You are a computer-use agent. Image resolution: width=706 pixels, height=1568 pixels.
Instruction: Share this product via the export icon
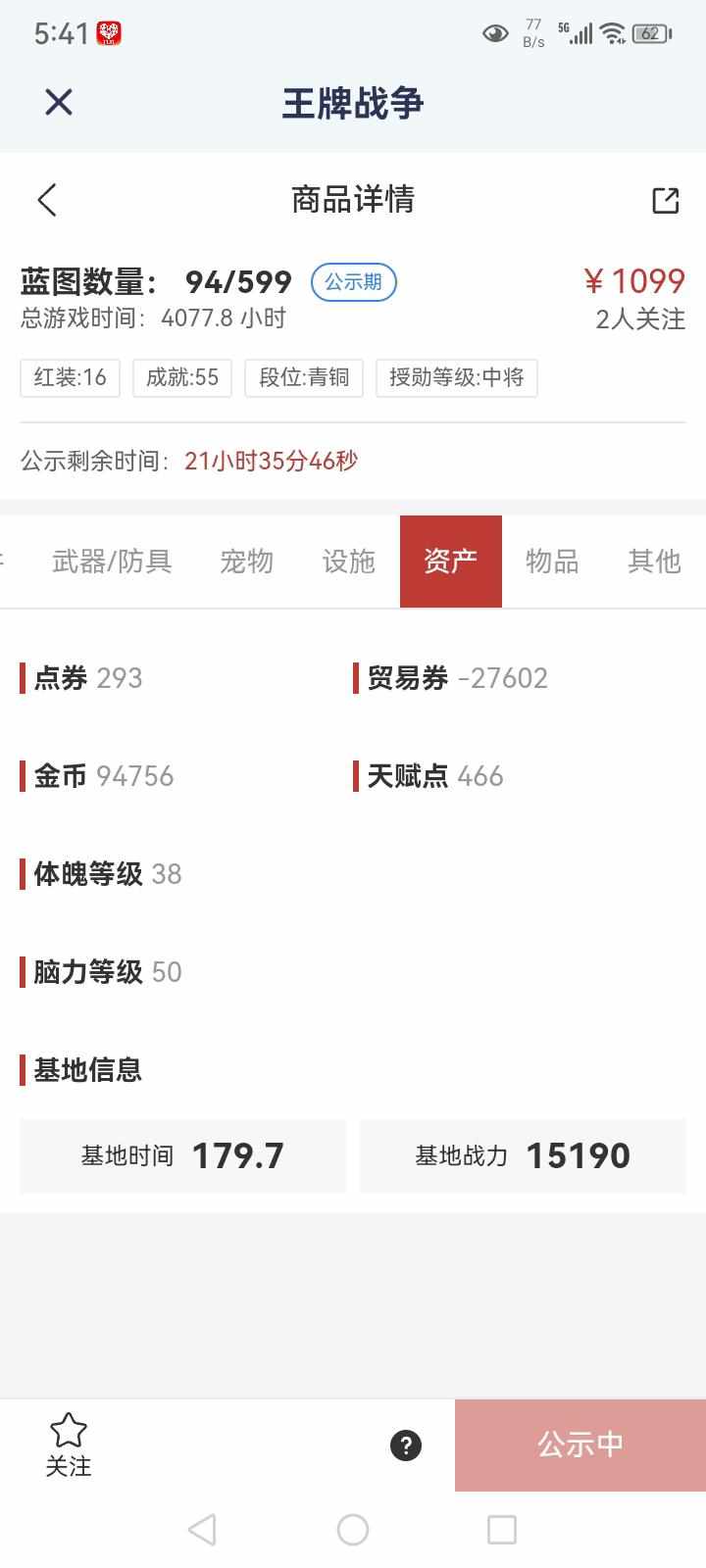[666, 200]
